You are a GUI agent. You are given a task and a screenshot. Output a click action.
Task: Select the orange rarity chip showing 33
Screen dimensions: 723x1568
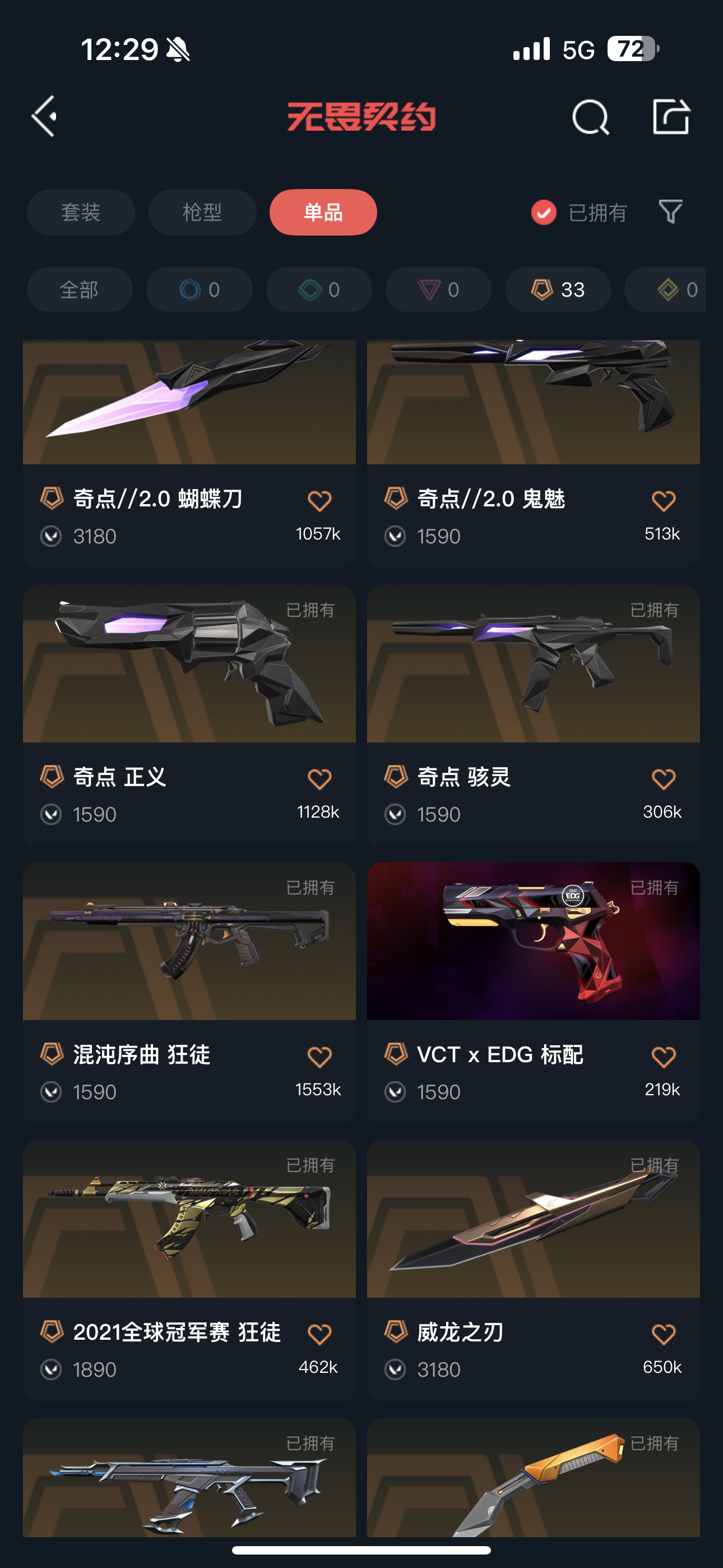click(558, 290)
